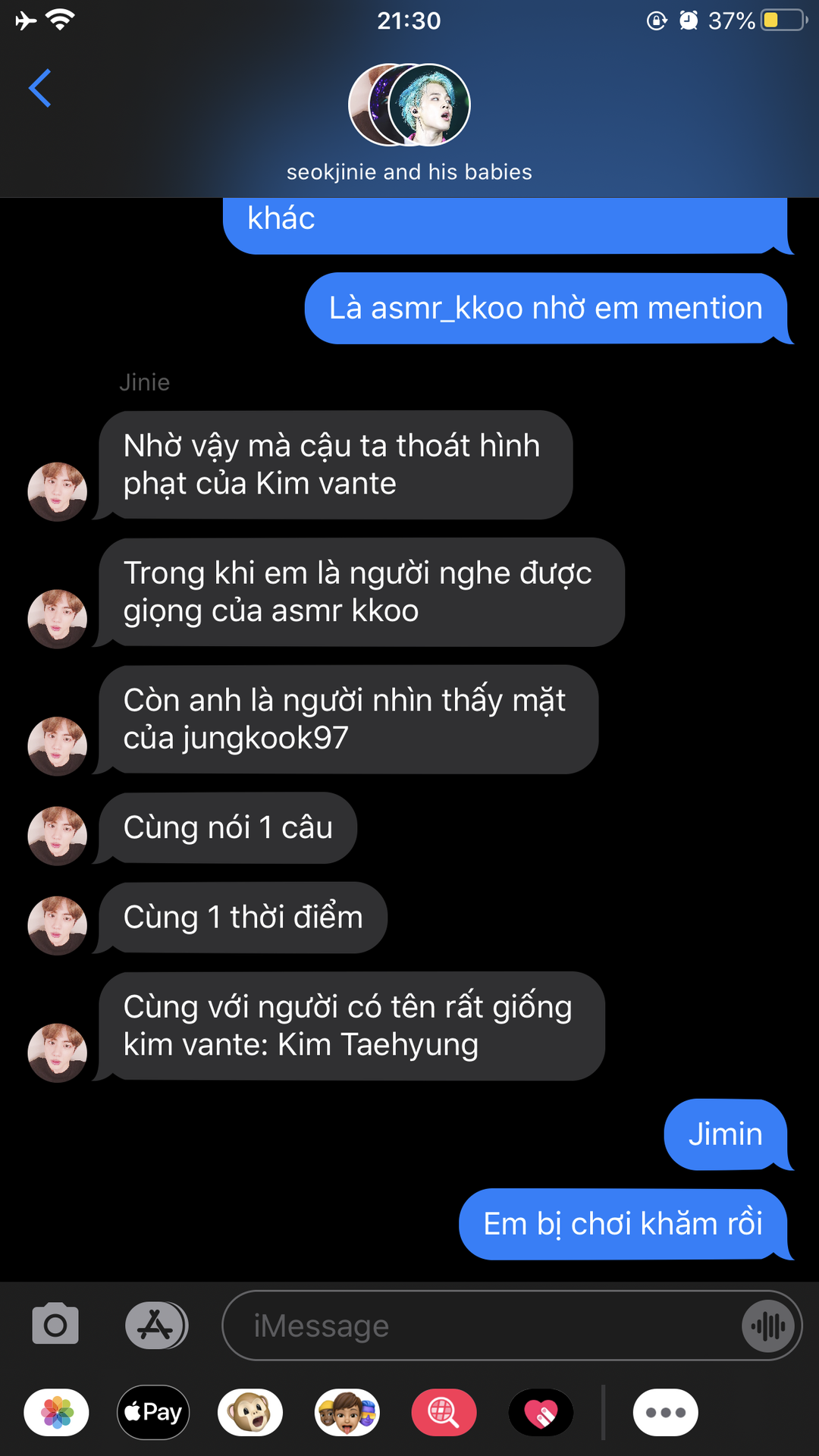Show more iMessage apps
The width and height of the screenshot is (819, 1456).
(x=665, y=1412)
